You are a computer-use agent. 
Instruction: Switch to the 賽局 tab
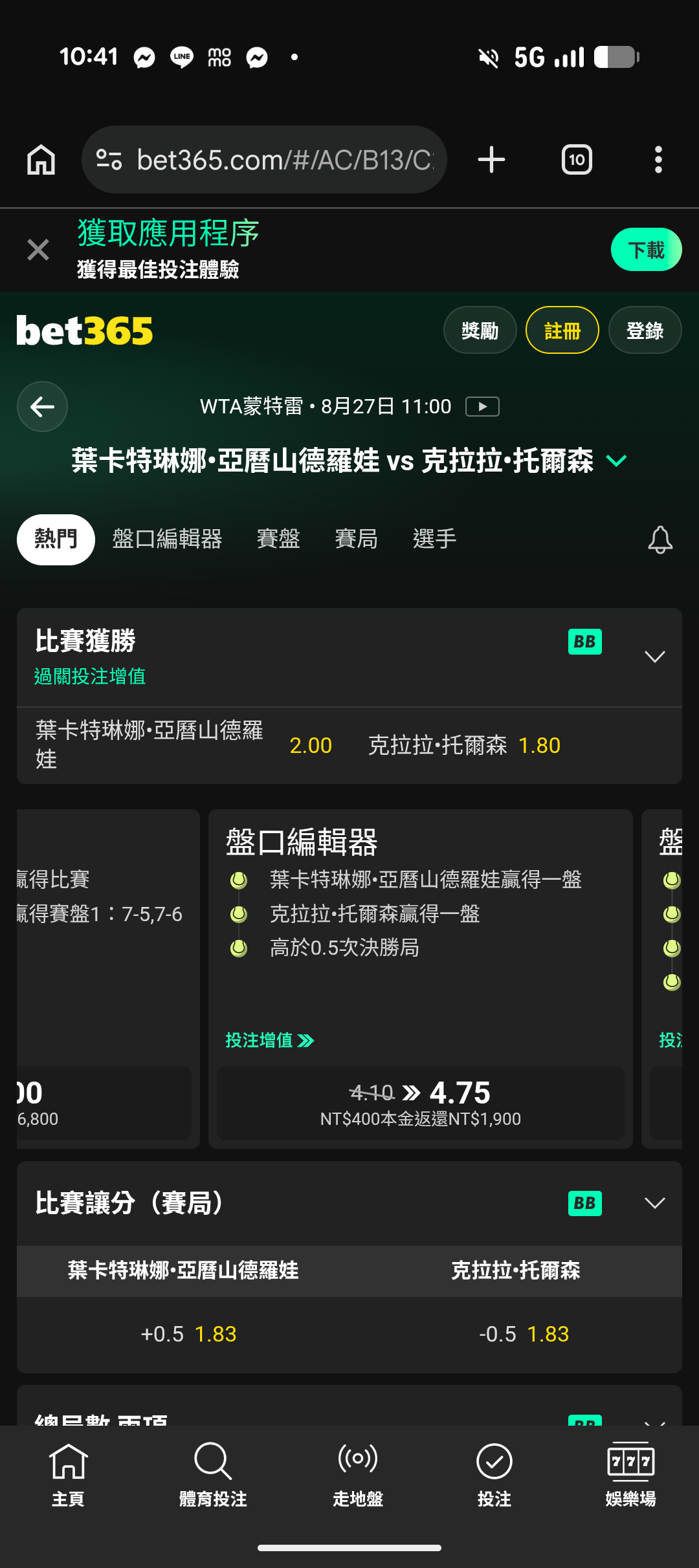pos(356,539)
